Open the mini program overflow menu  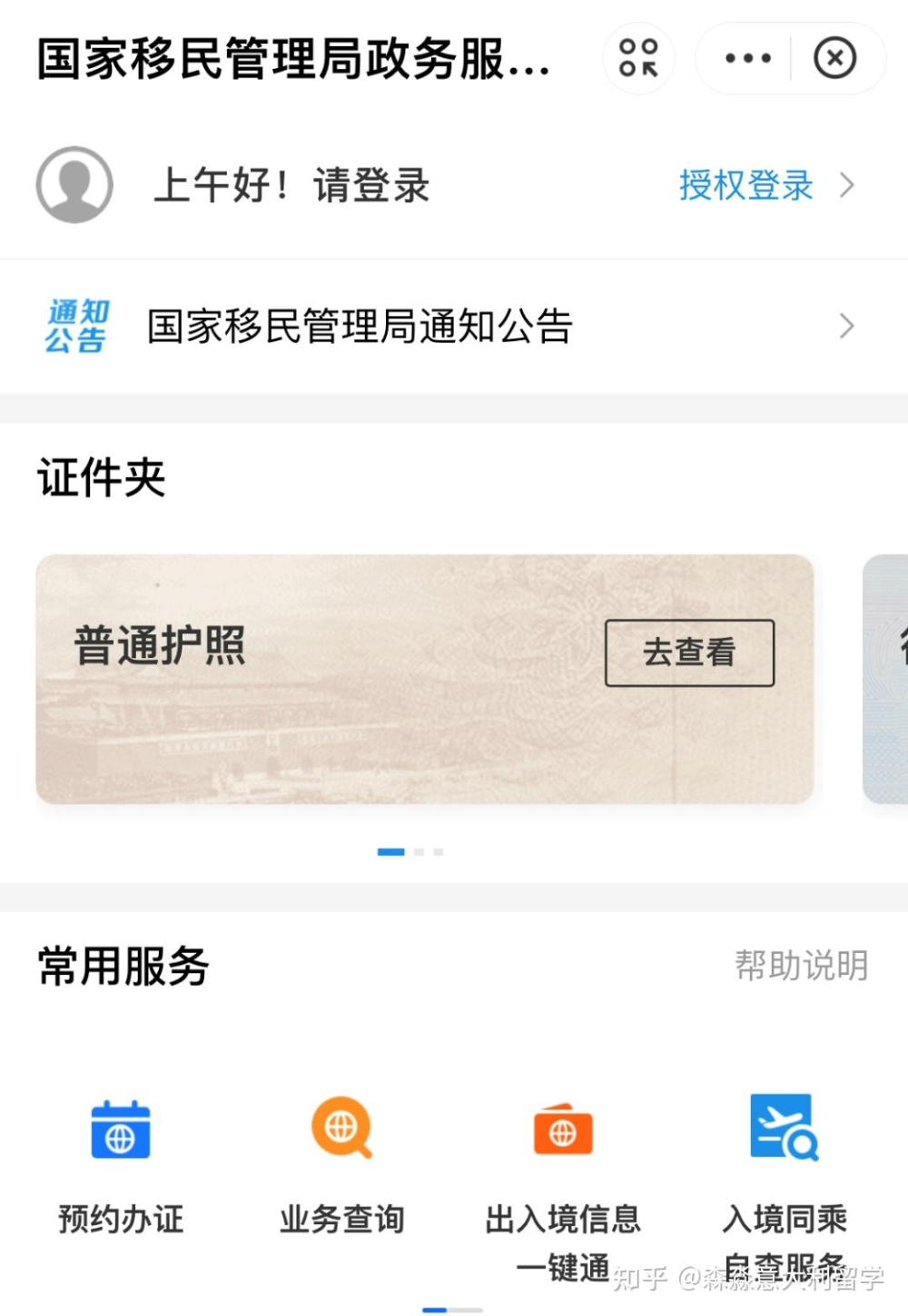point(747,59)
